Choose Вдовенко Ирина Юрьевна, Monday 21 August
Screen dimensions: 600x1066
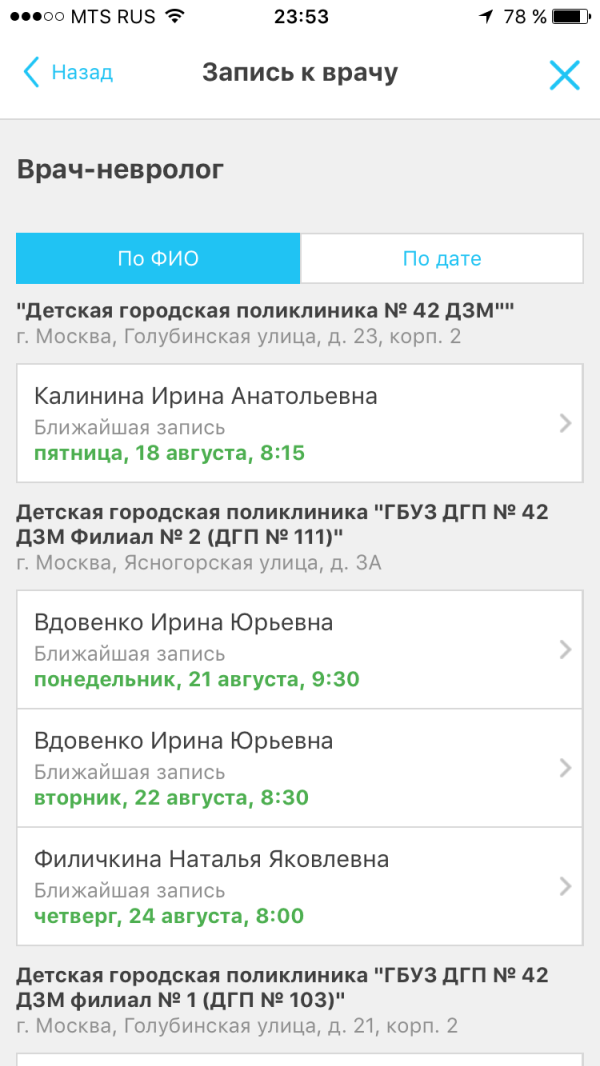coord(299,650)
